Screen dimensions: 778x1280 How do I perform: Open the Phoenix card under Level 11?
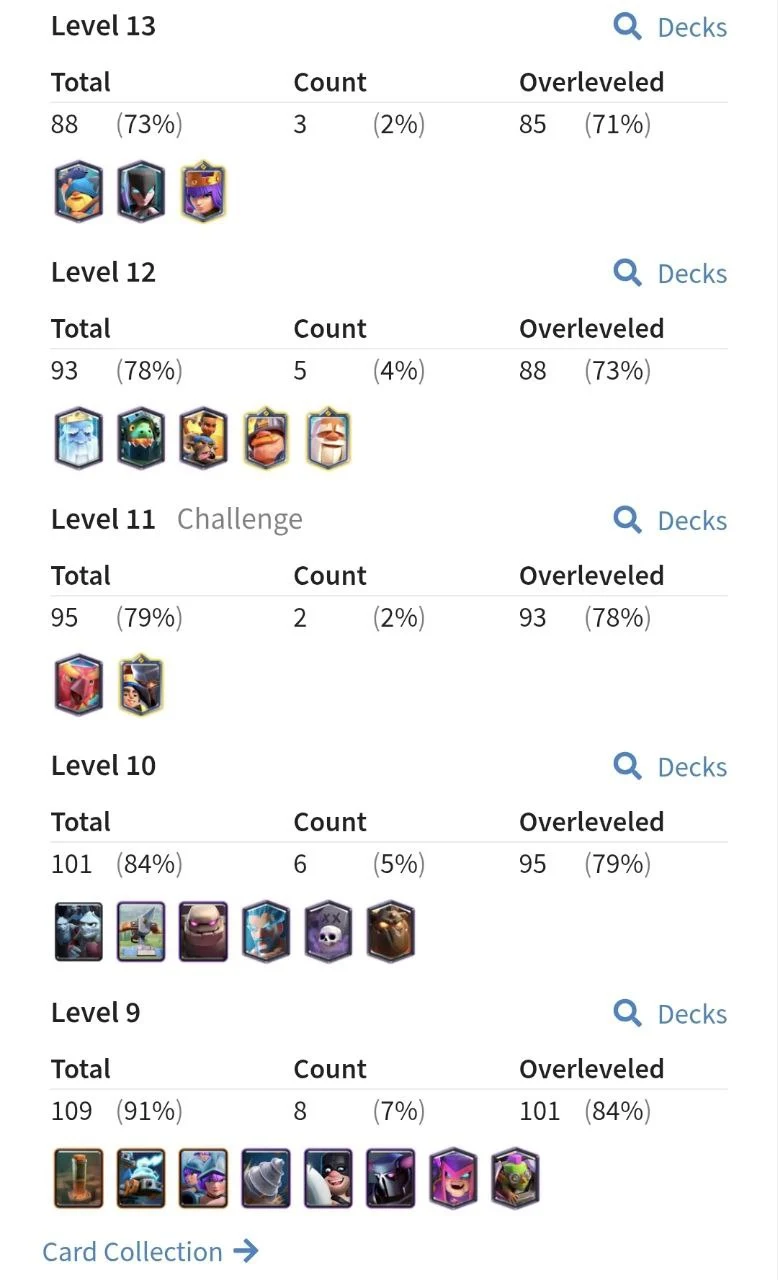point(79,685)
